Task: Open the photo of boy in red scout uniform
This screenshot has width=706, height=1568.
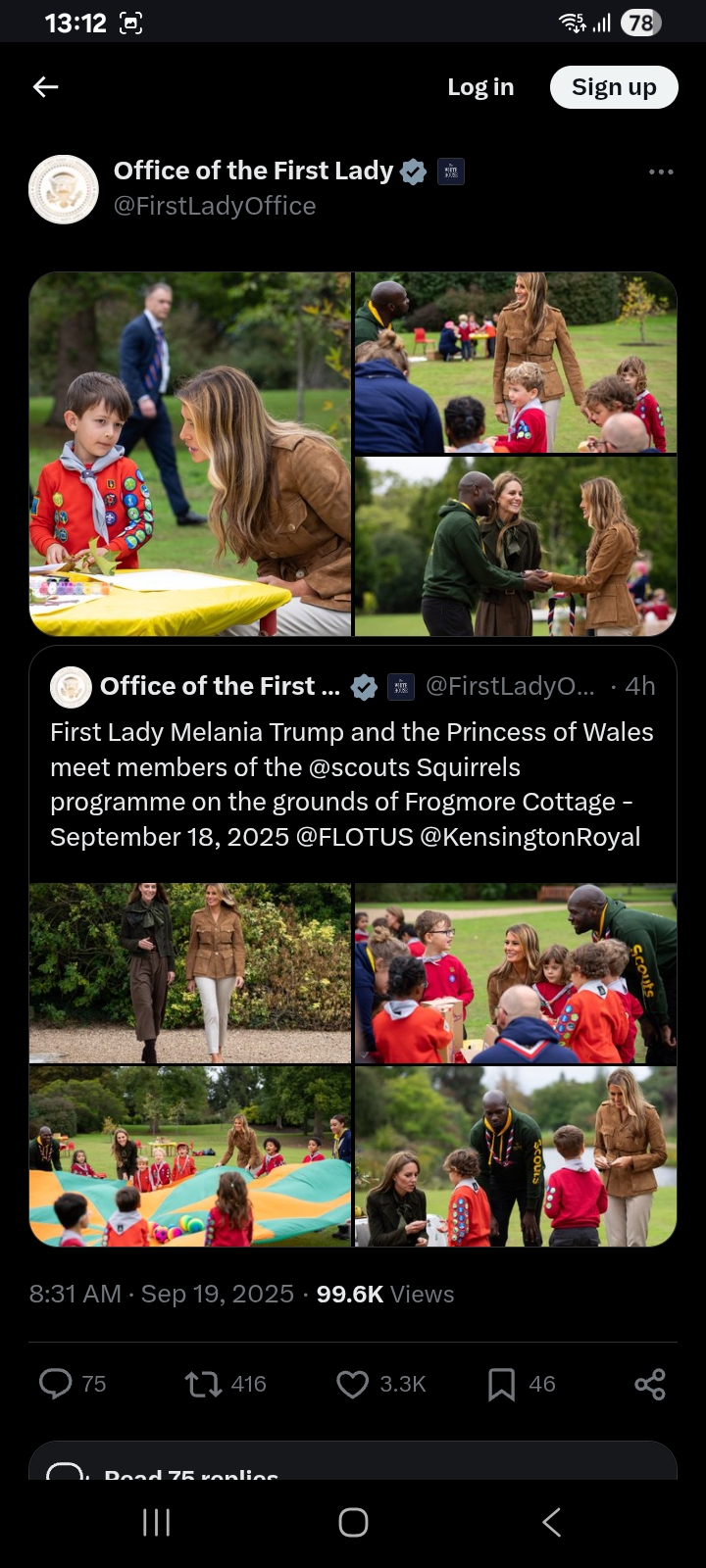Action: coord(190,455)
